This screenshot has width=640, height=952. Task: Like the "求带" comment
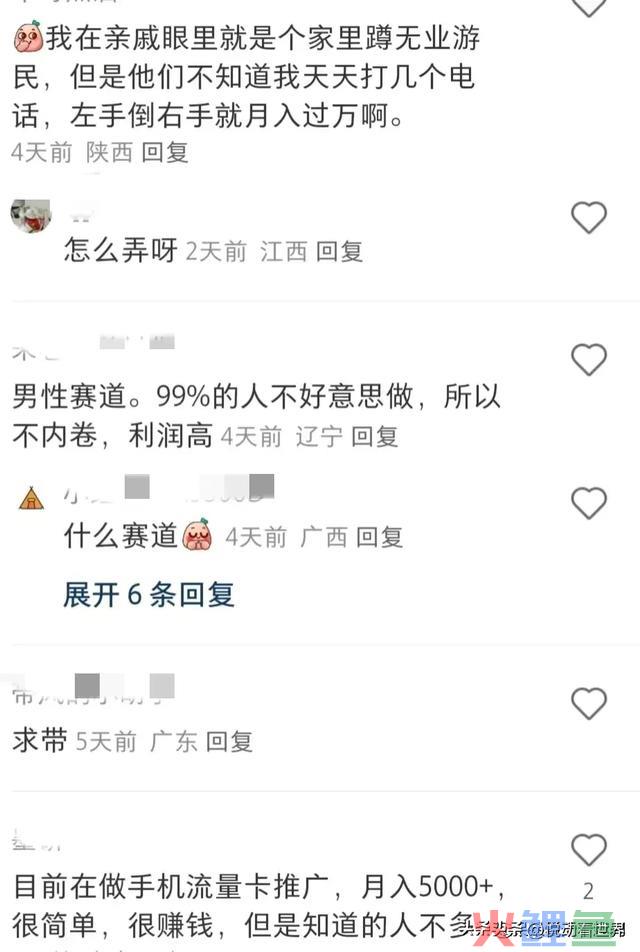(x=588, y=704)
